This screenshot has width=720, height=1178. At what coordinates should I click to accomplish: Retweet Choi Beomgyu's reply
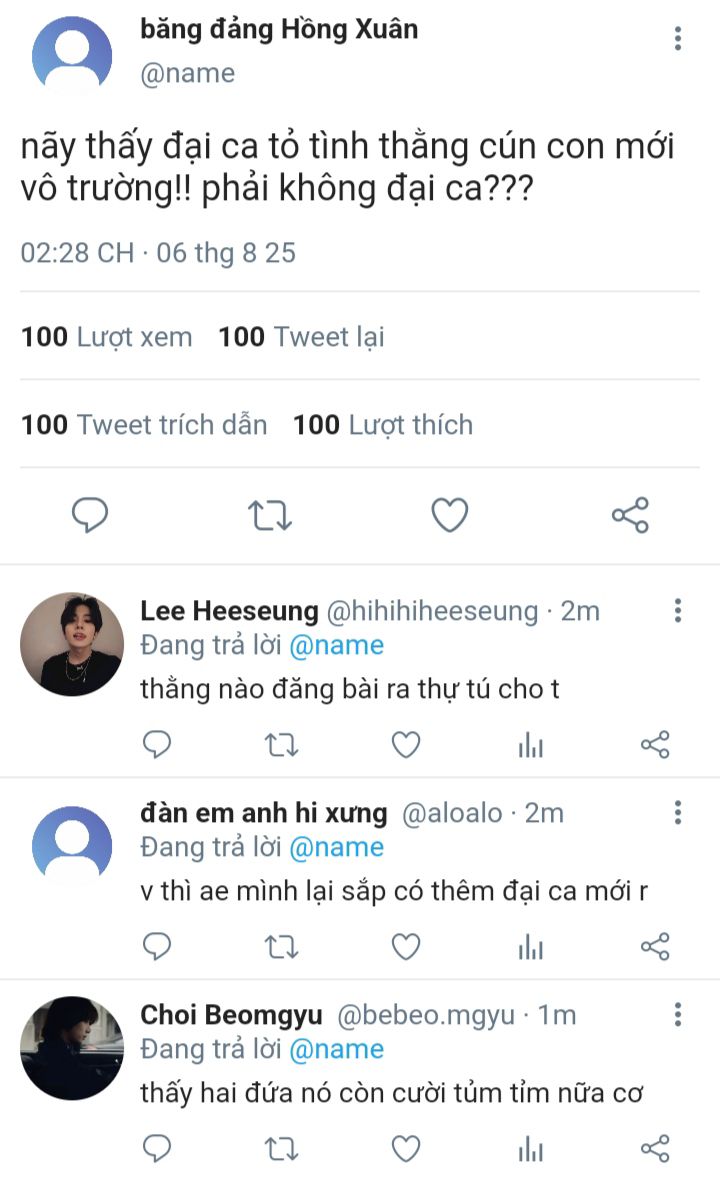click(281, 1149)
